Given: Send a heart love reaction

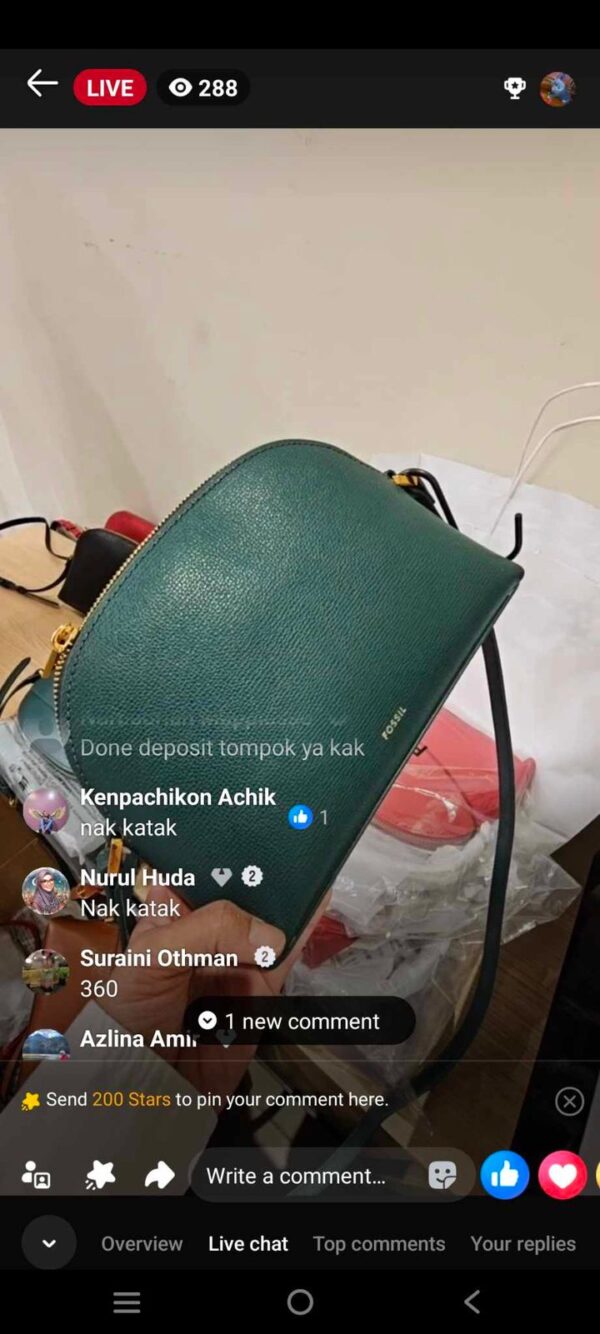Looking at the screenshot, I should [x=562, y=1175].
